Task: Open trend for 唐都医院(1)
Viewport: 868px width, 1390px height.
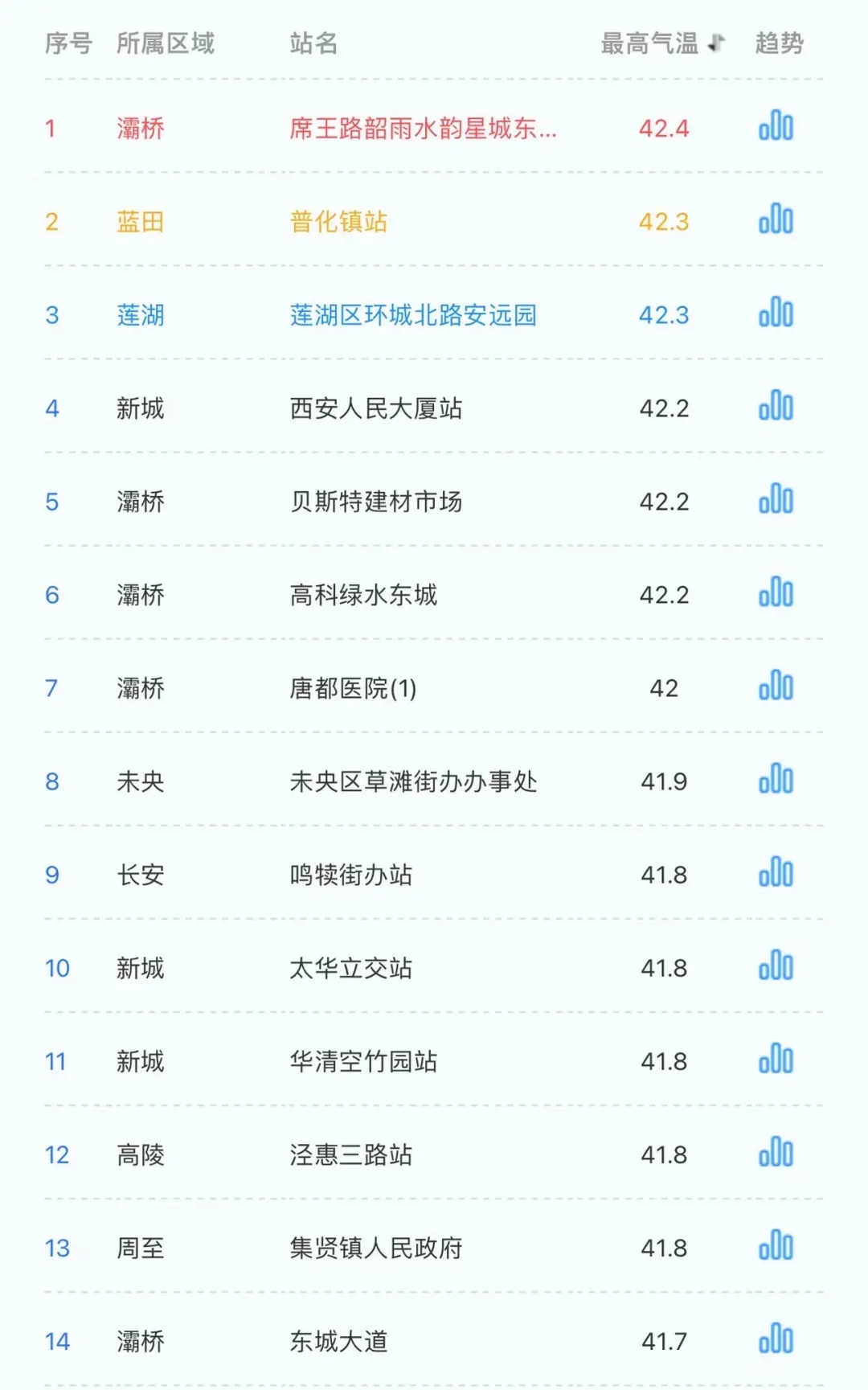Action: pos(776,687)
